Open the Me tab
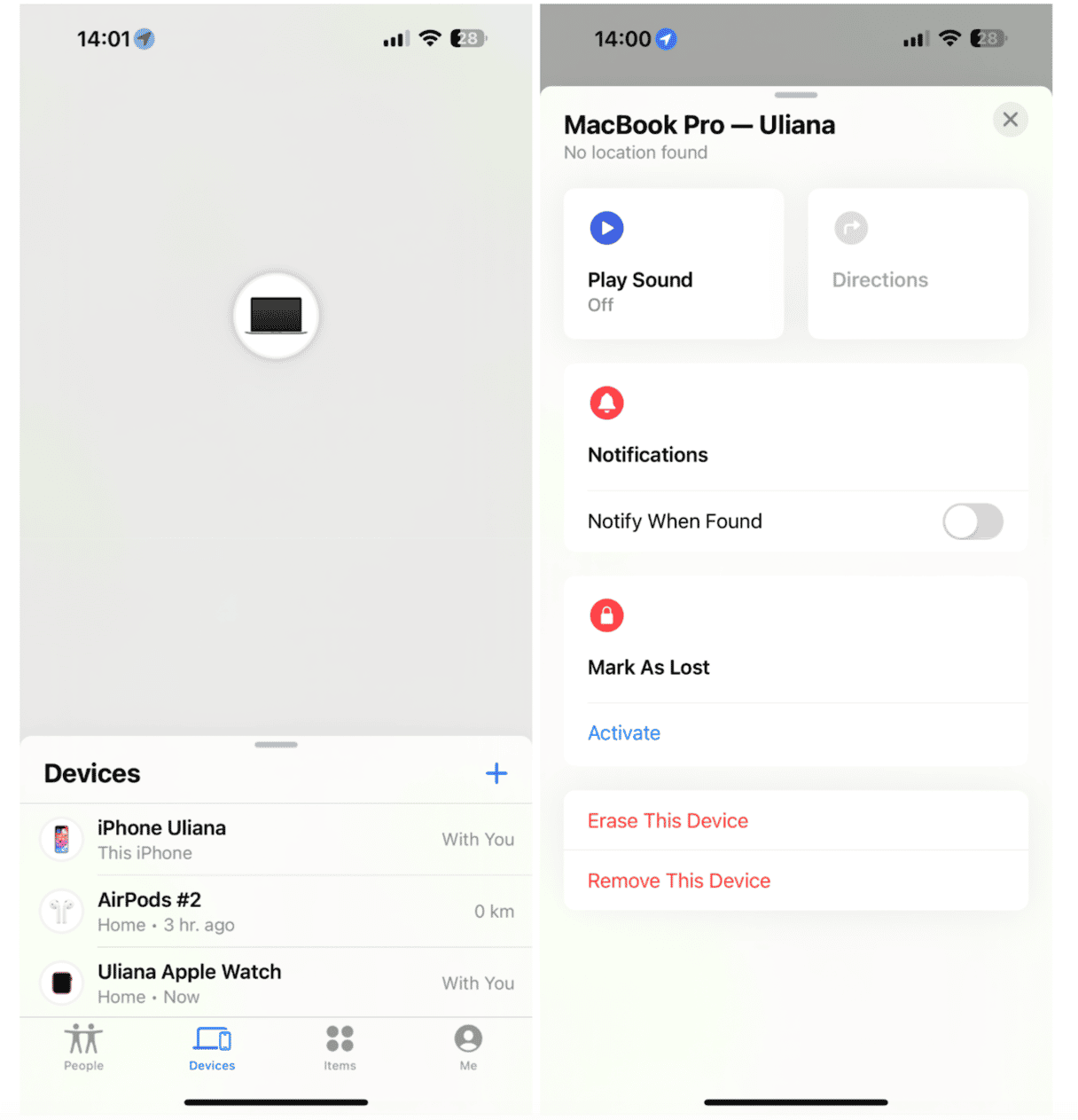 [468, 1047]
